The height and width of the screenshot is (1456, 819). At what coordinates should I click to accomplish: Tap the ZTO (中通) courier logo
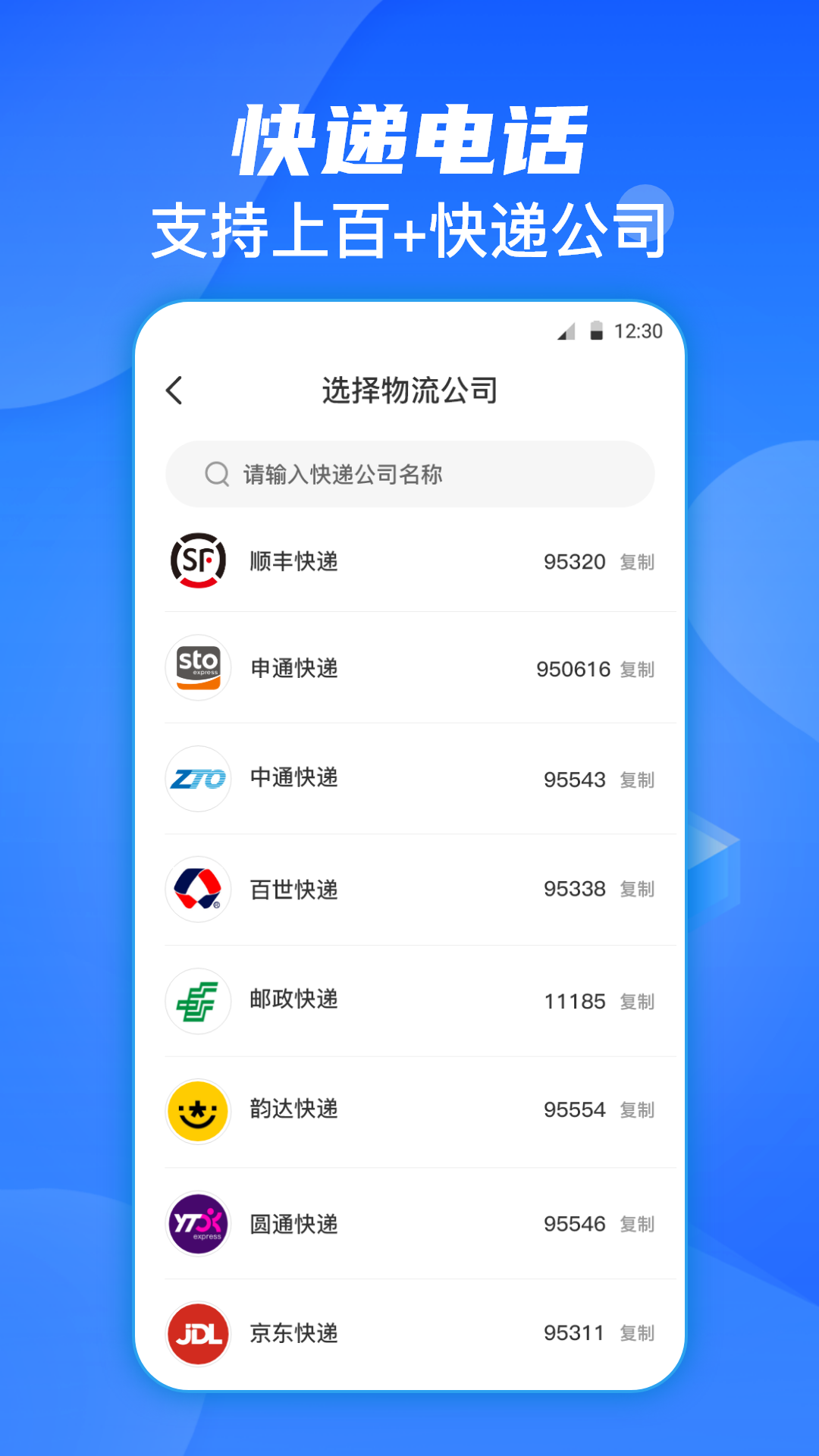click(x=197, y=778)
